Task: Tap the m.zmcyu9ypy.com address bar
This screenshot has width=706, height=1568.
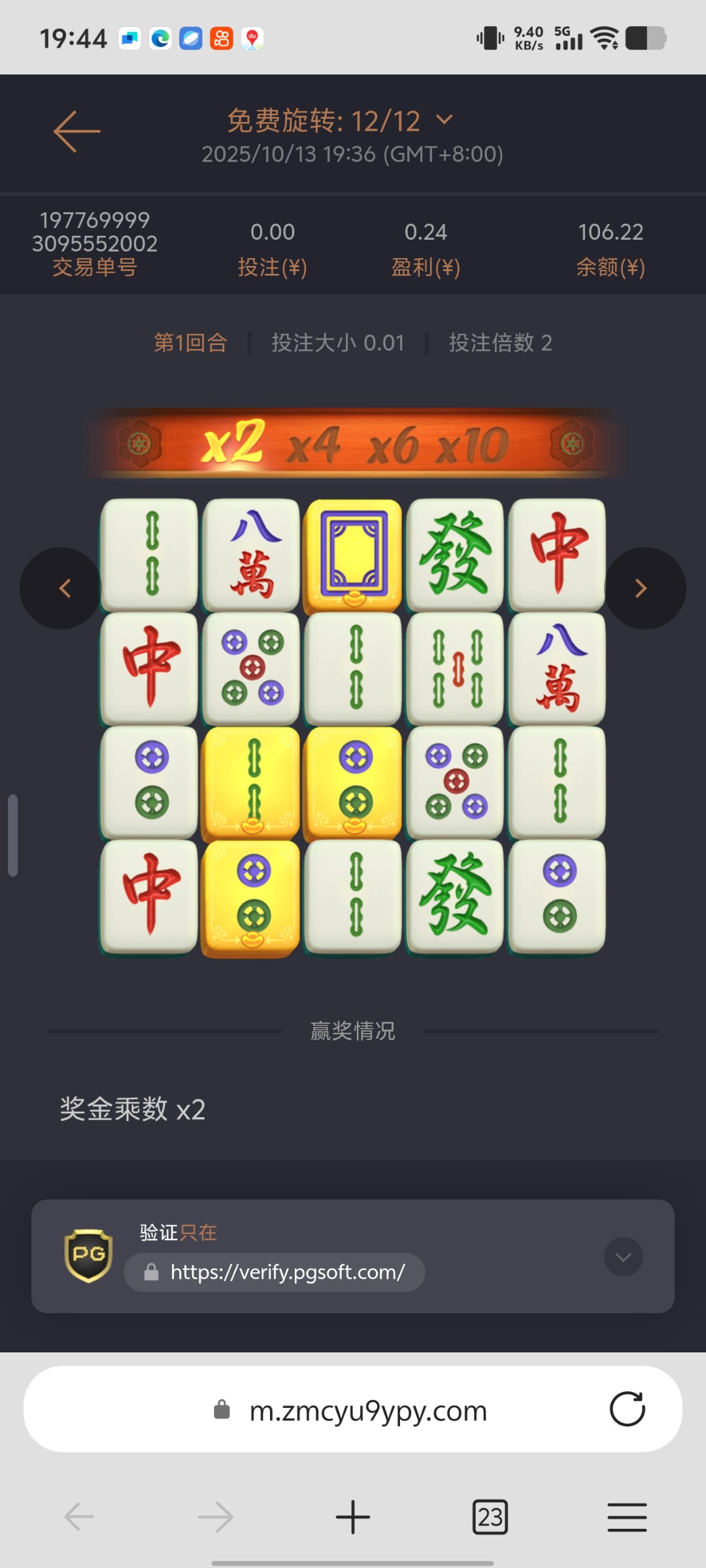Action: pyautogui.click(x=368, y=1411)
